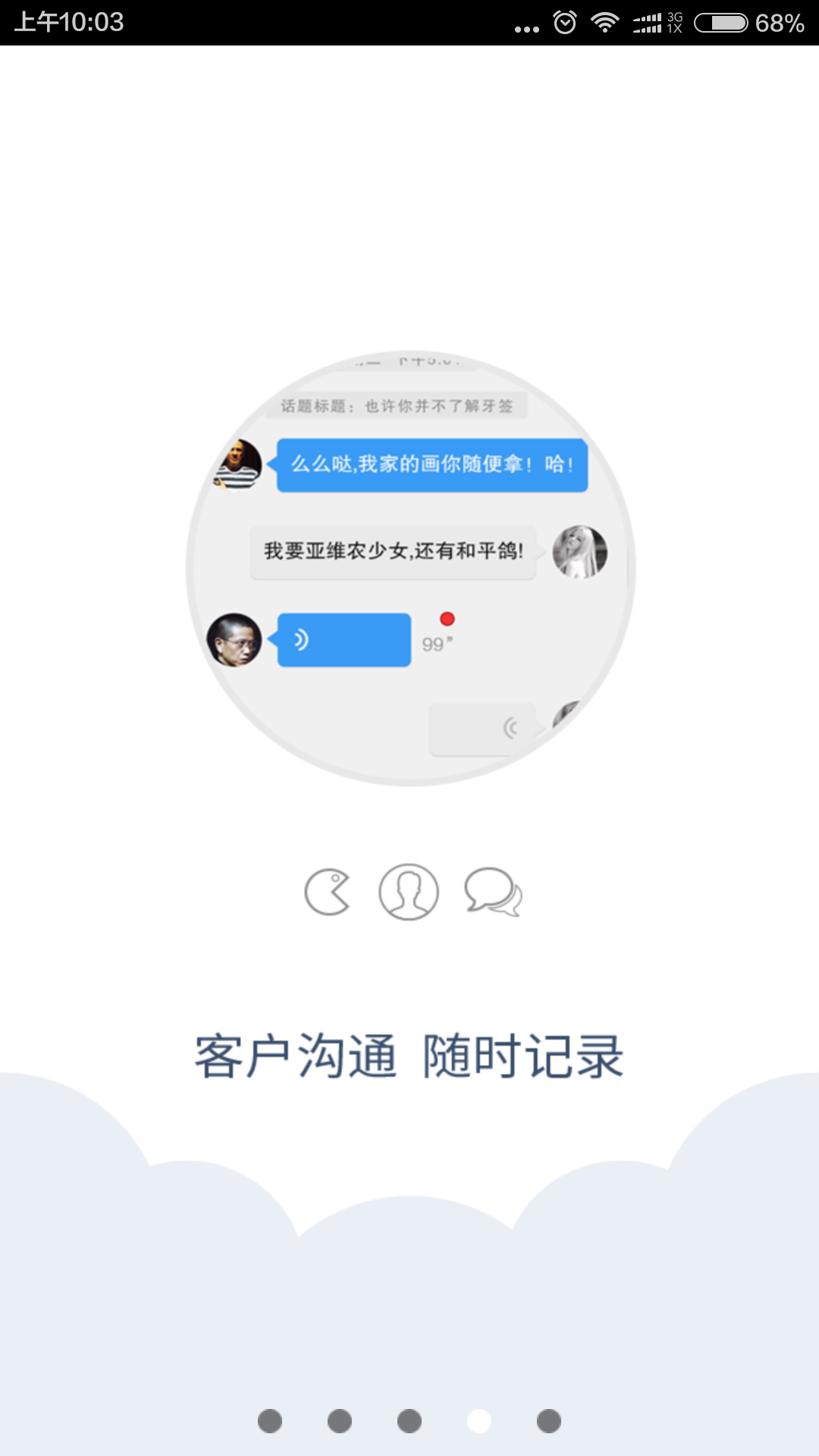Select the second page indicator dot
Image resolution: width=819 pixels, height=1456 pixels.
point(340,1421)
